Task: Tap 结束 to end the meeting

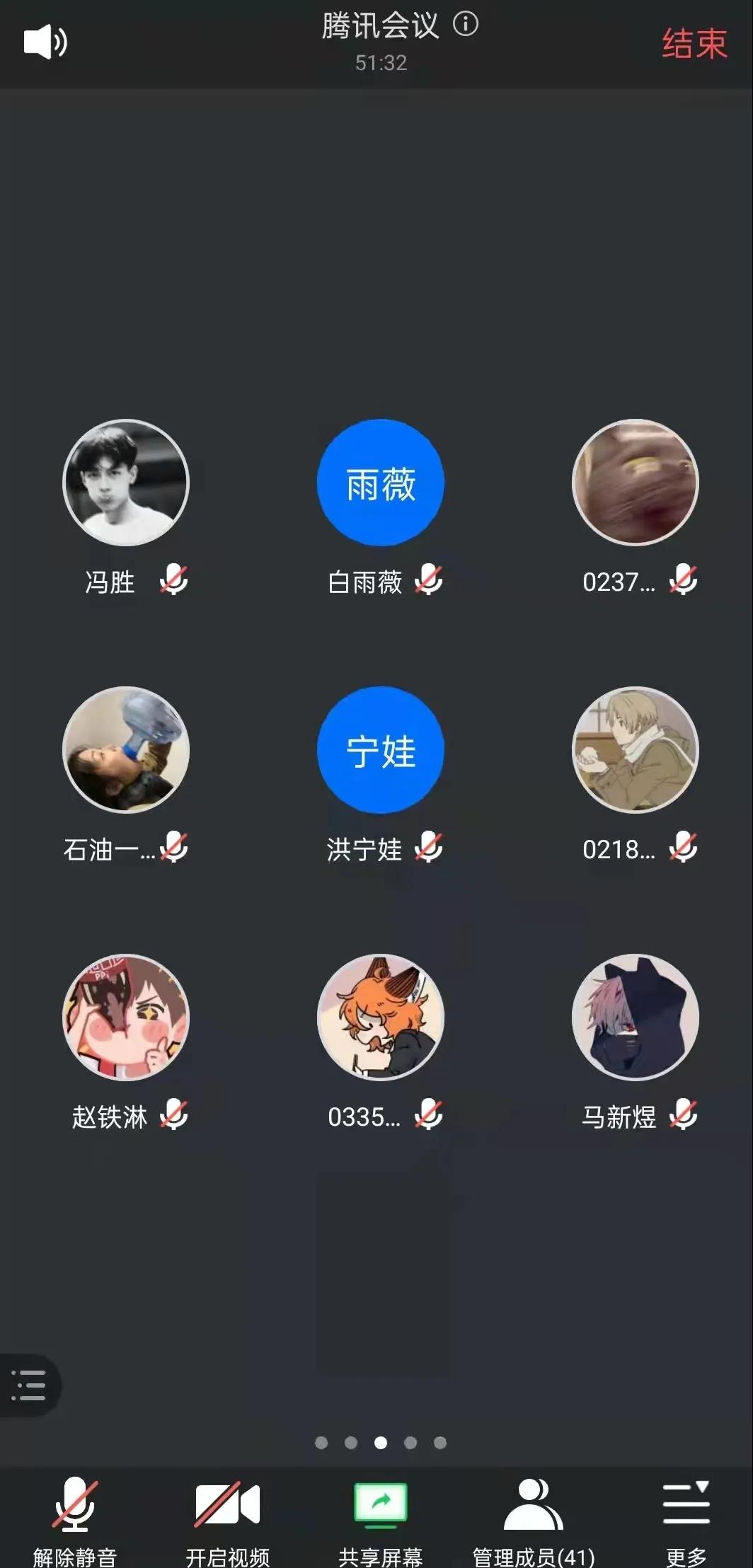Action: pyautogui.click(x=694, y=44)
